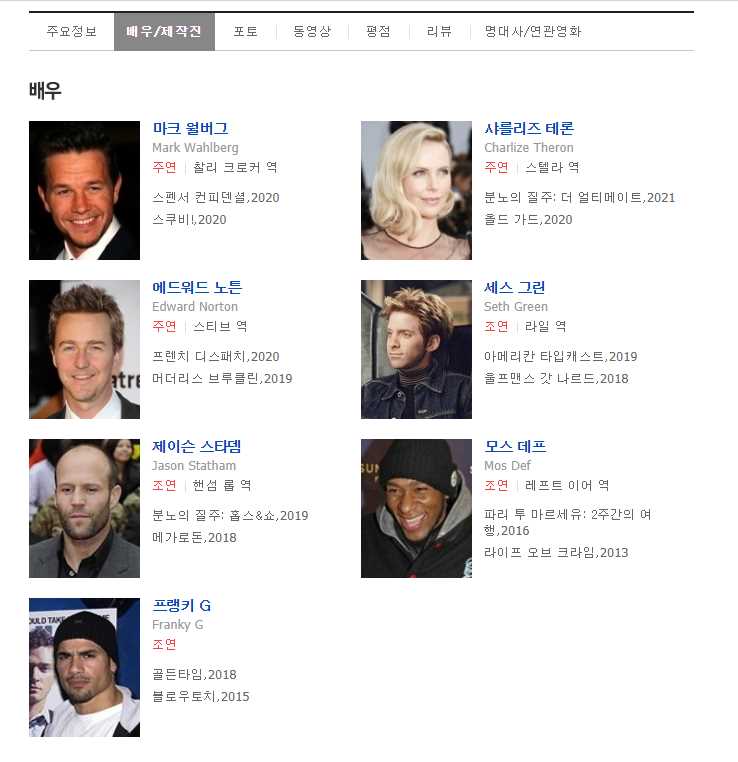Viewport: 738px width, 762px height.
Task: Open 제이슨 스타뎀 name link
Action: click(197, 447)
